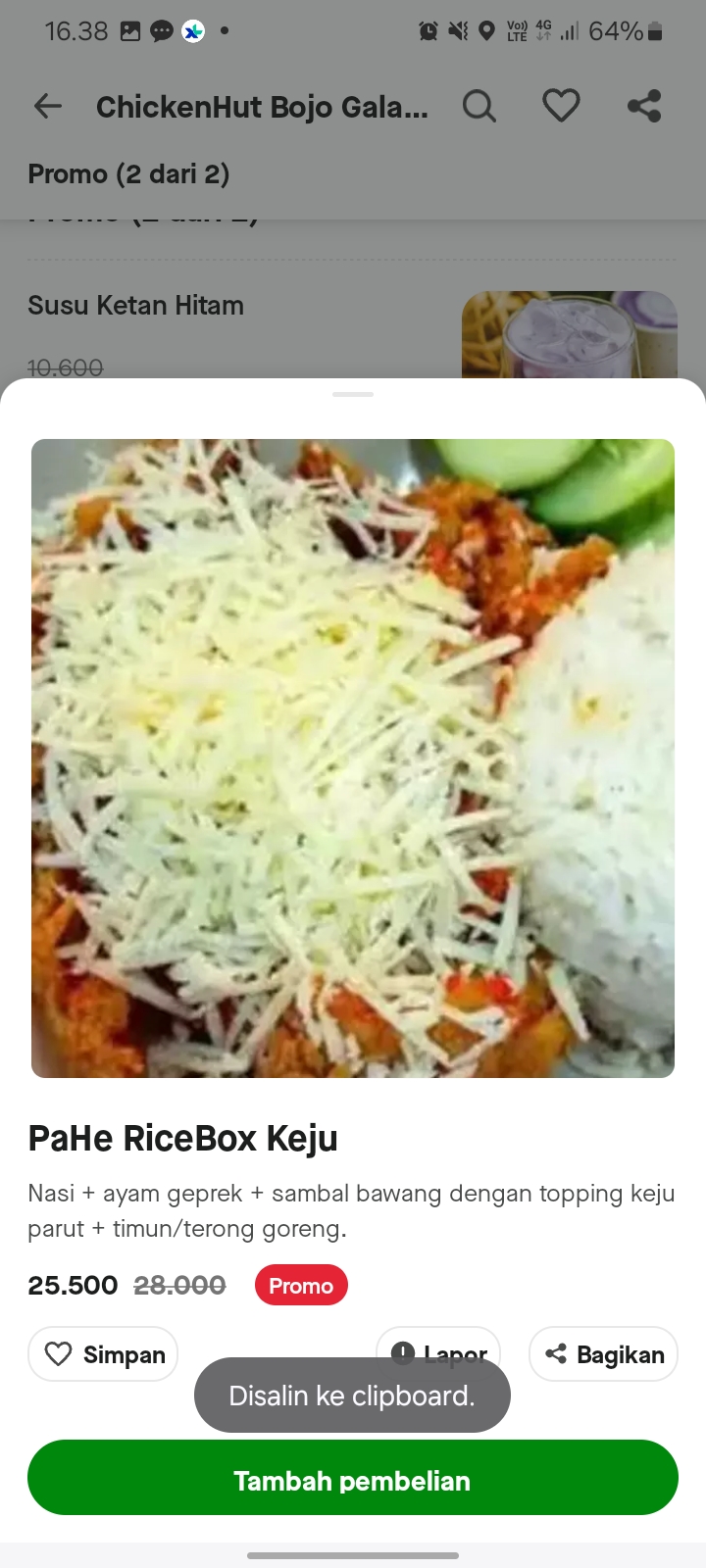706x1568 pixels.
Task: Unmute sound via muted speaker status icon
Action: coord(456,30)
